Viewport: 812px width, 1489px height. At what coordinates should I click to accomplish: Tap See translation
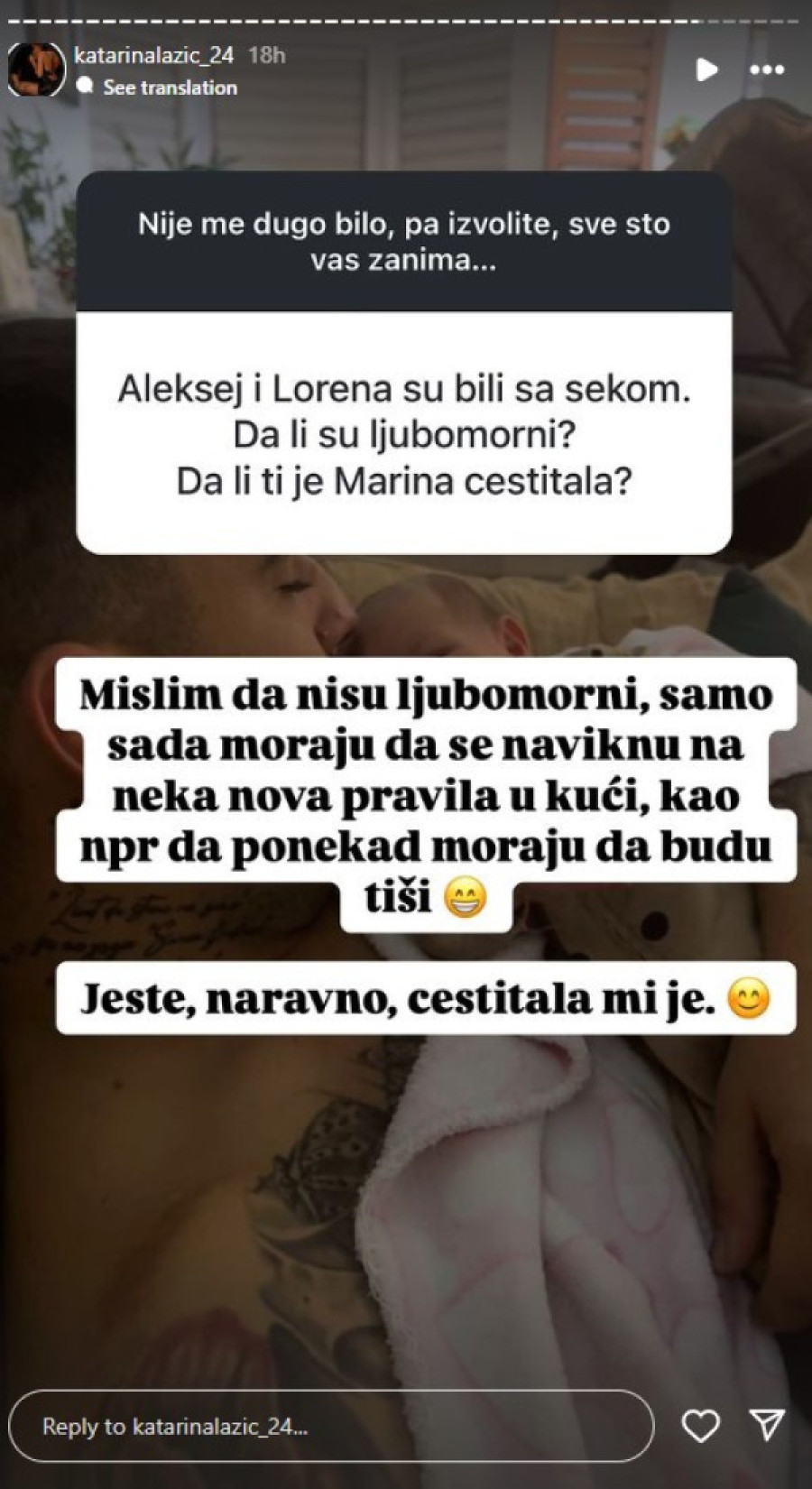coord(169,88)
